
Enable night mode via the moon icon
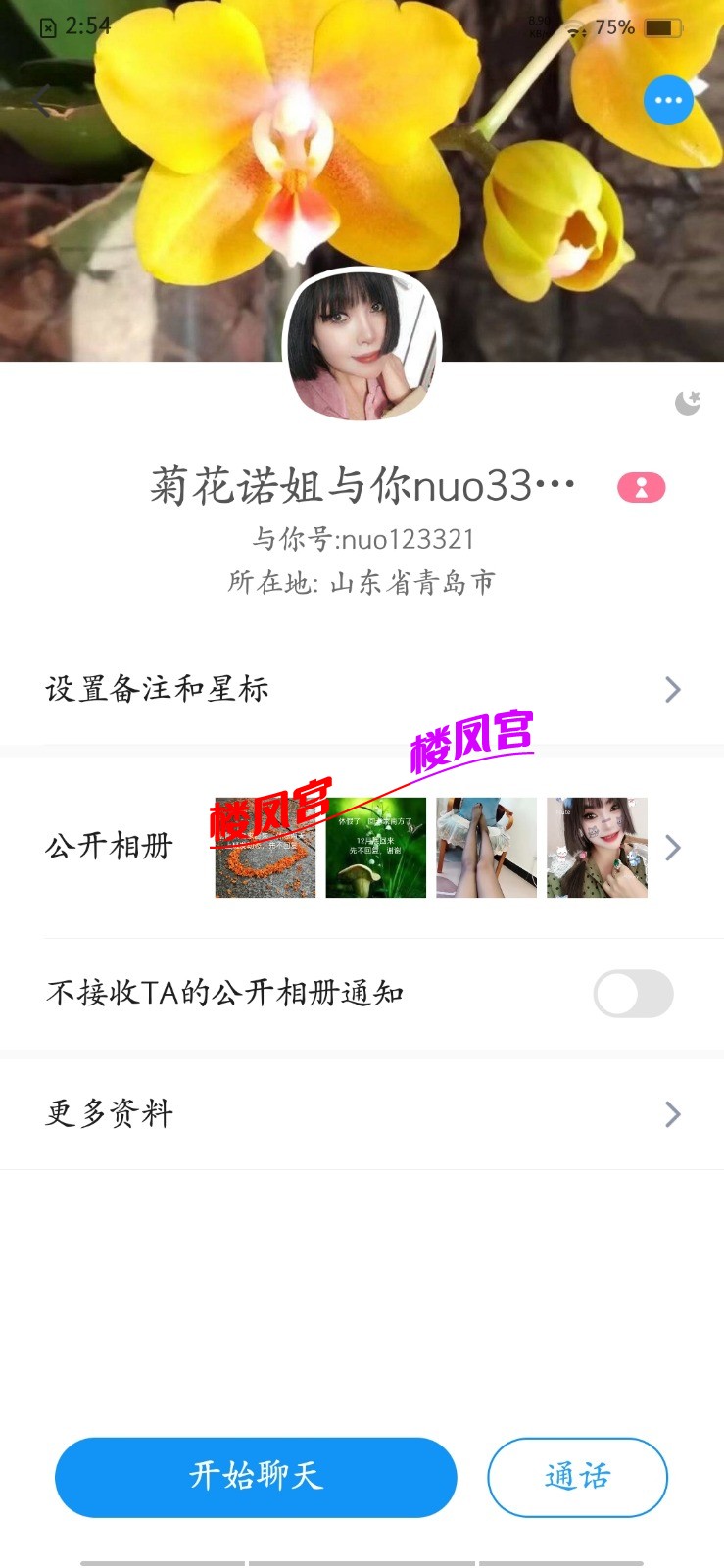(x=689, y=402)
